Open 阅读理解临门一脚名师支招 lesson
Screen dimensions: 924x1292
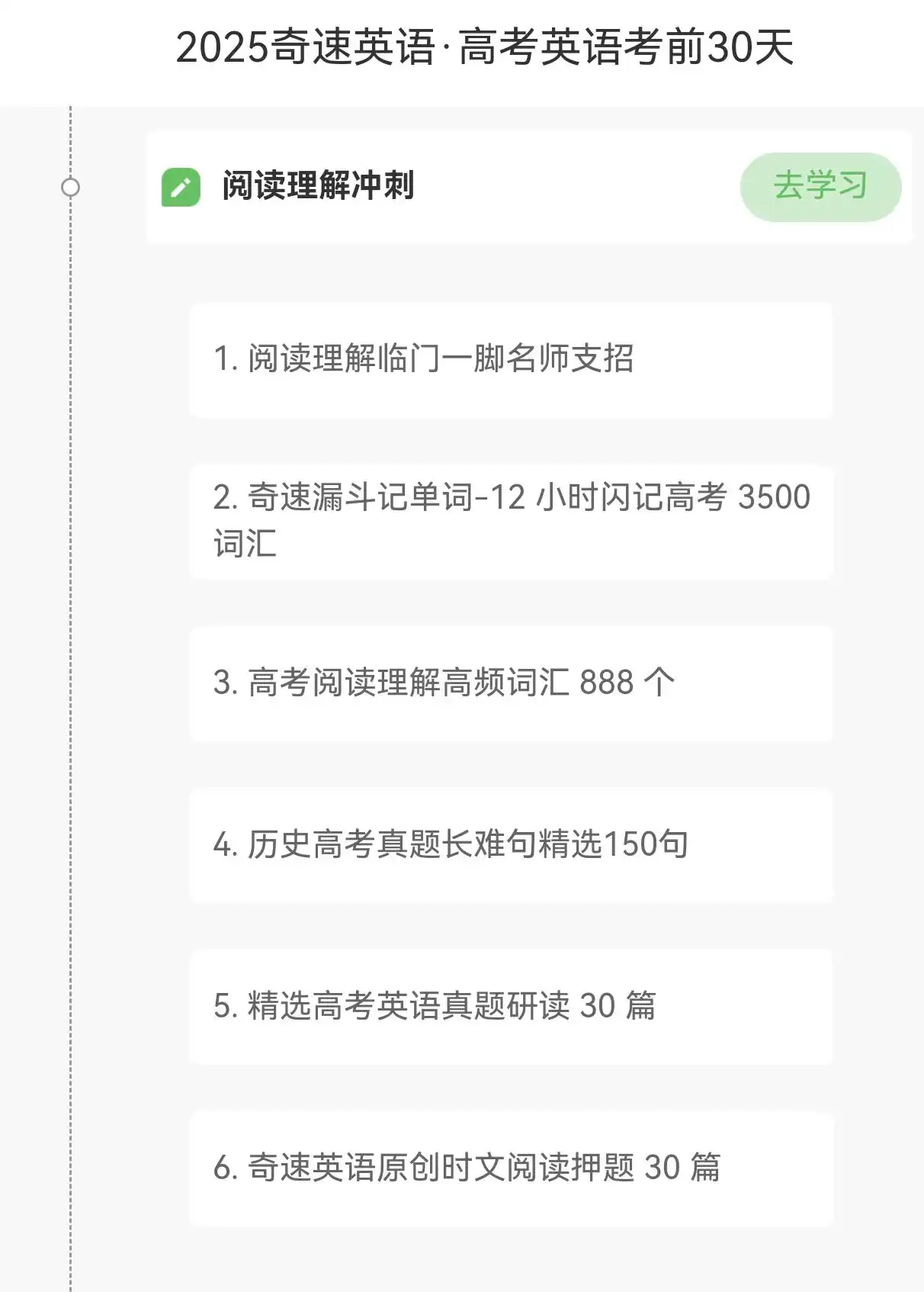point(510,359)
